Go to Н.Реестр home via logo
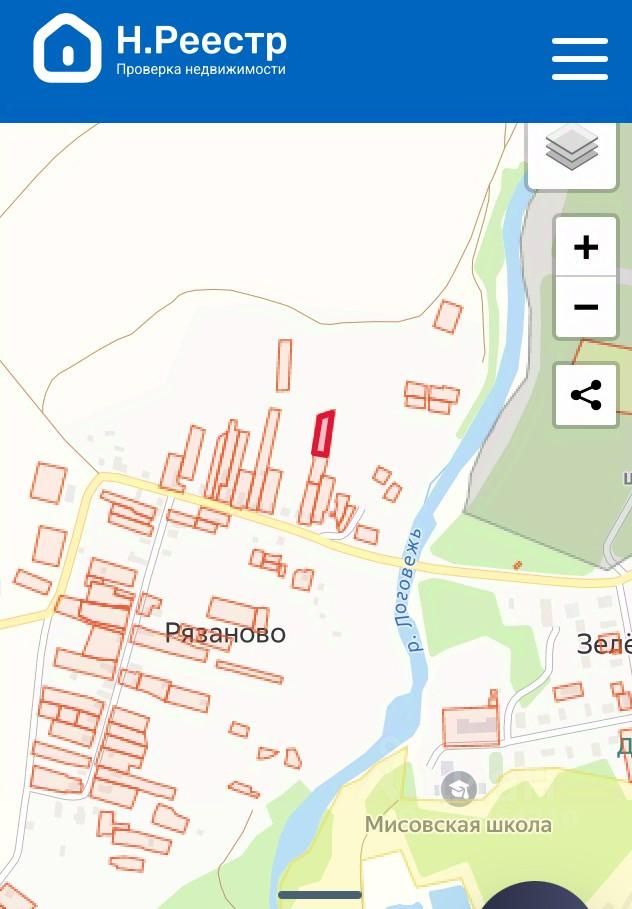 160,49
